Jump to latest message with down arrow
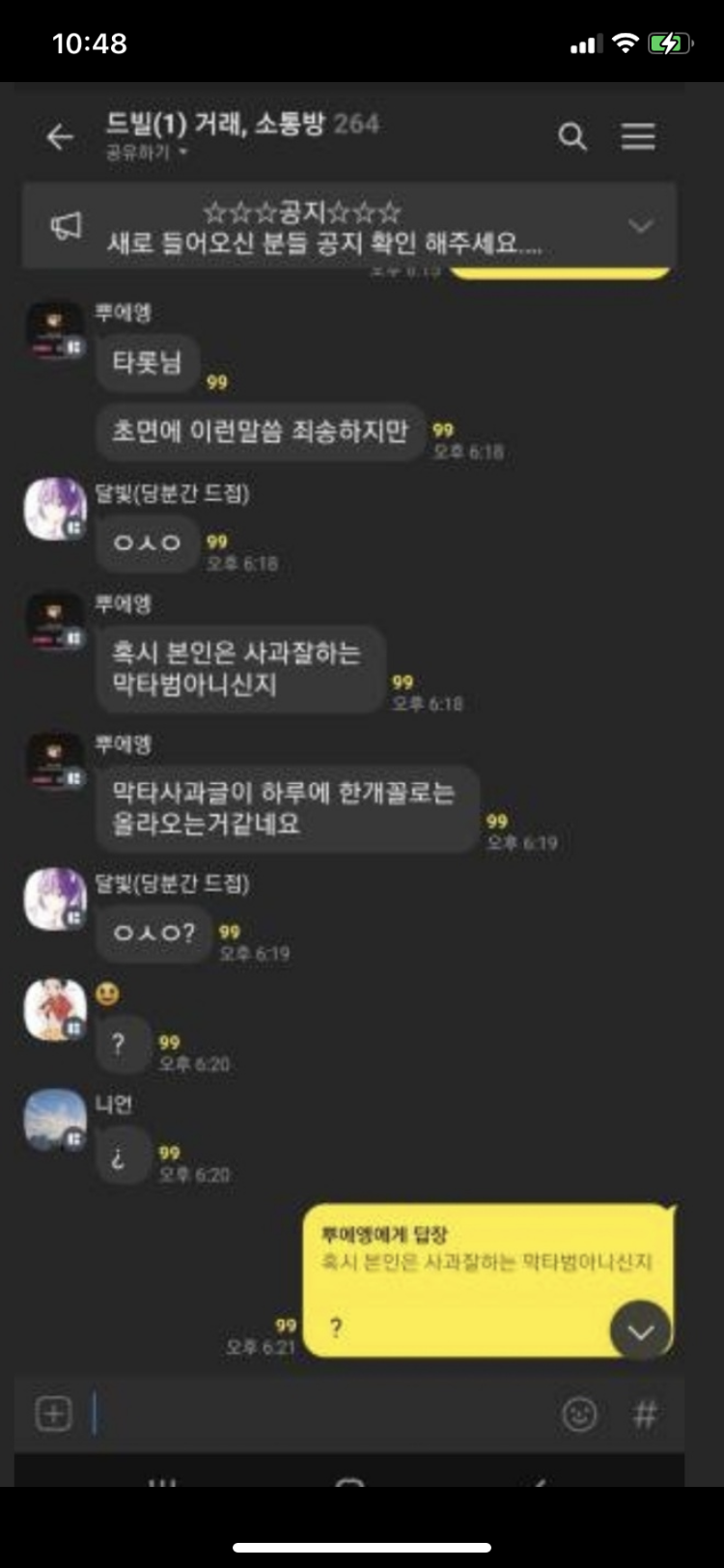 point(640,1331)
